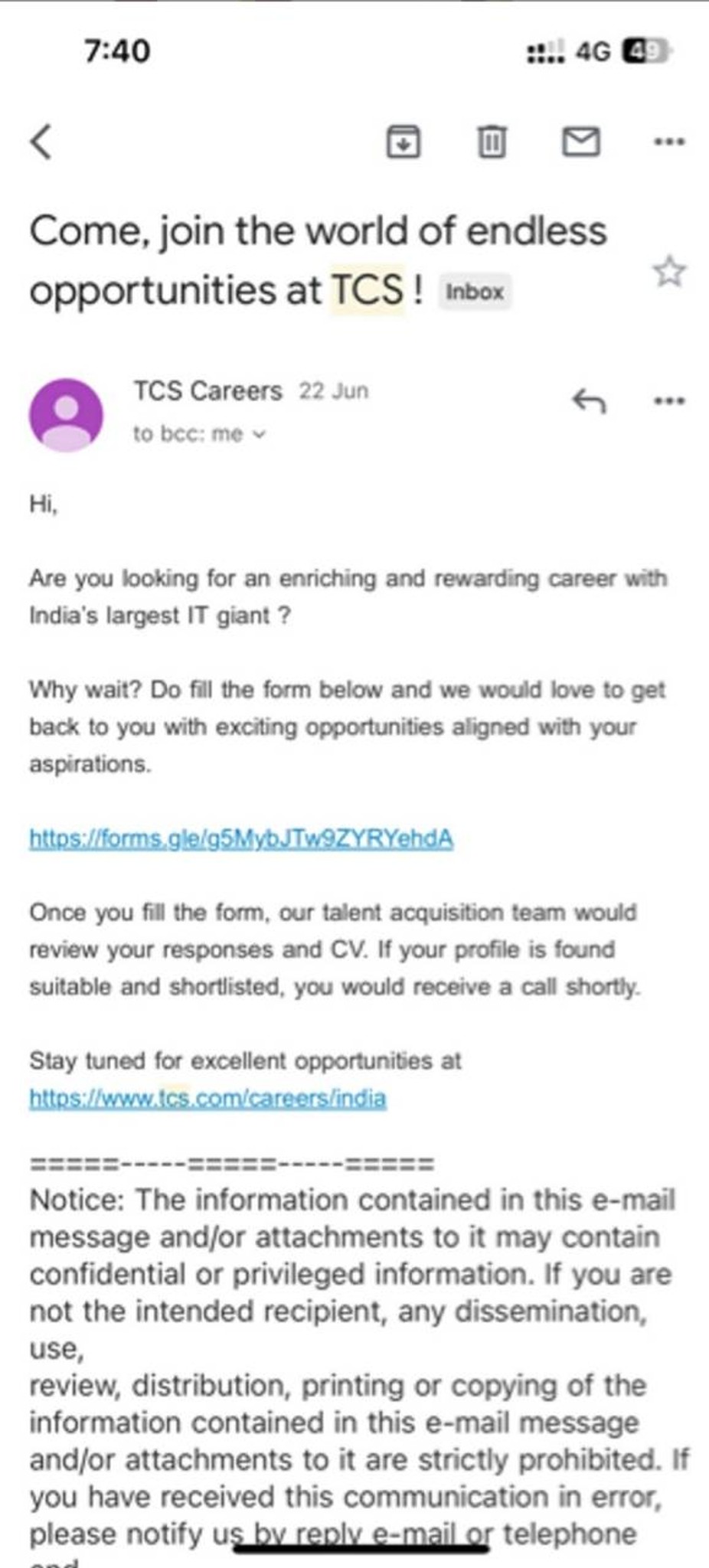Screen dimensions: 709x1568
Task: Archive this TCS email
Action: tap(403, 142)
